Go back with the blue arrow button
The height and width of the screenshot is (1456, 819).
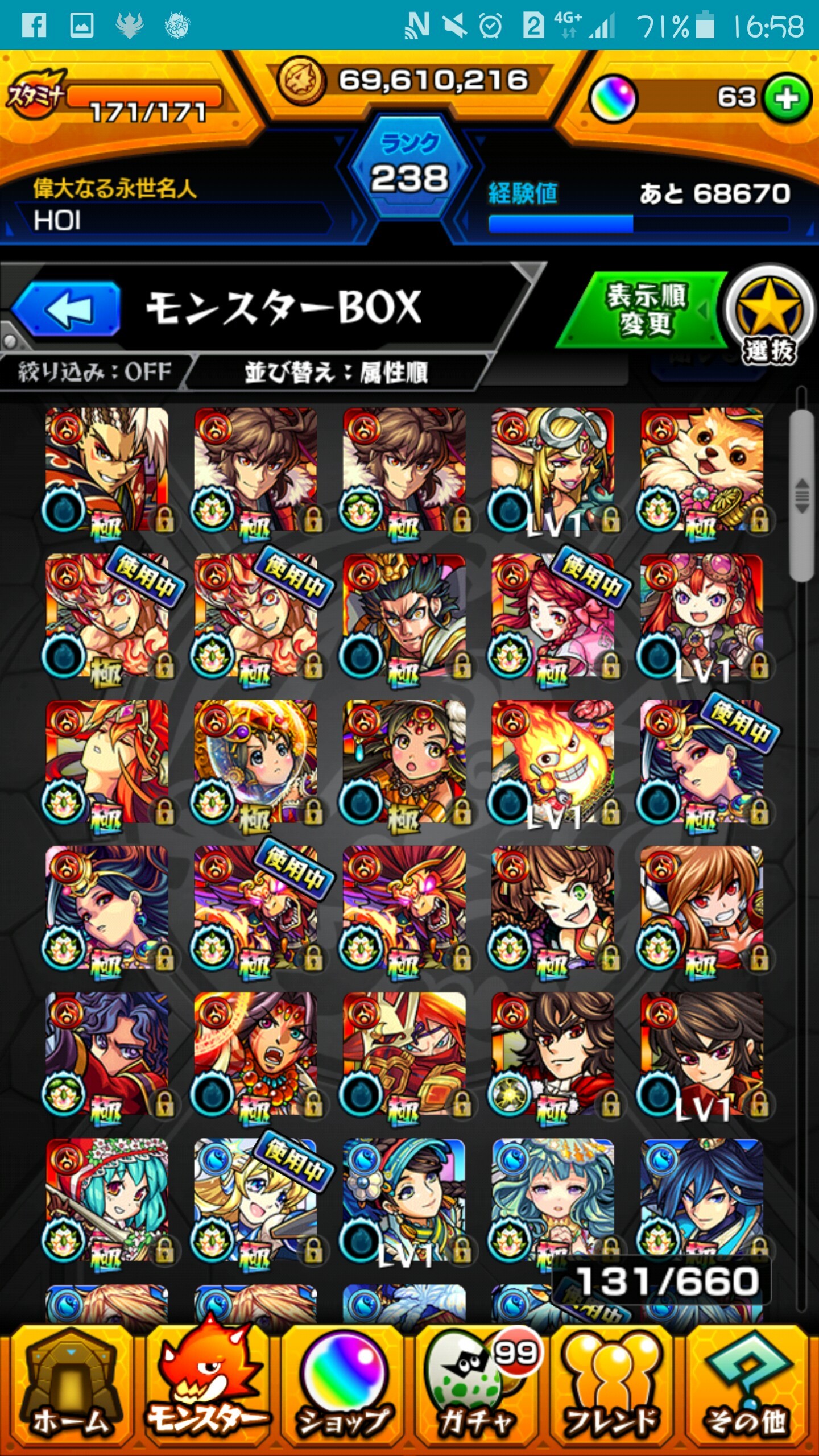pos(67,309)
